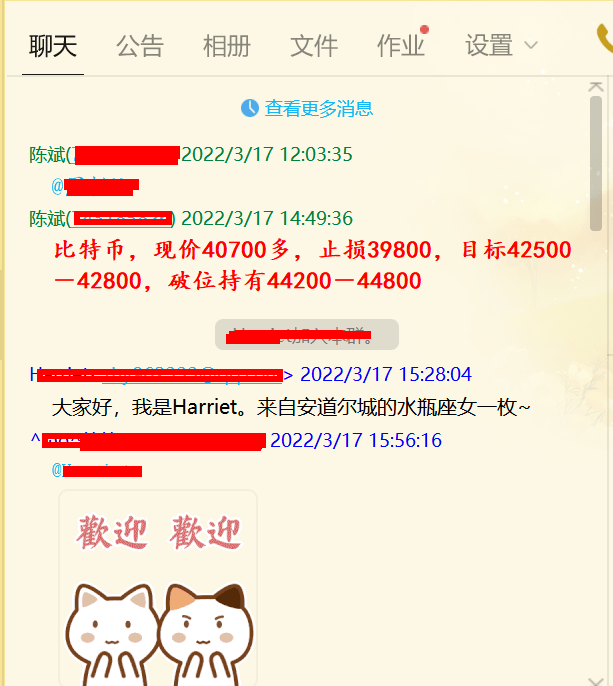613x686 pixels.
Task: Start a call with the phone icon
Action: point(605,40)
